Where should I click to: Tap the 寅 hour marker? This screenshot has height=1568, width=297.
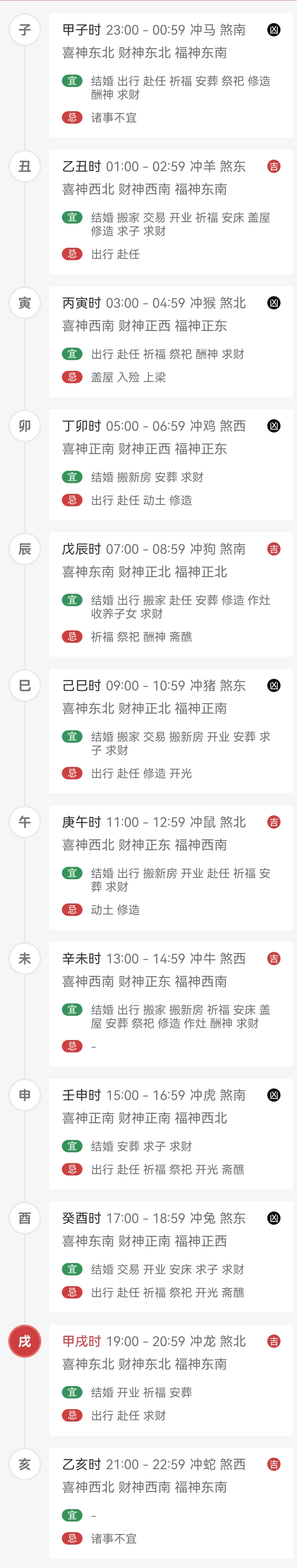point(24,303)
